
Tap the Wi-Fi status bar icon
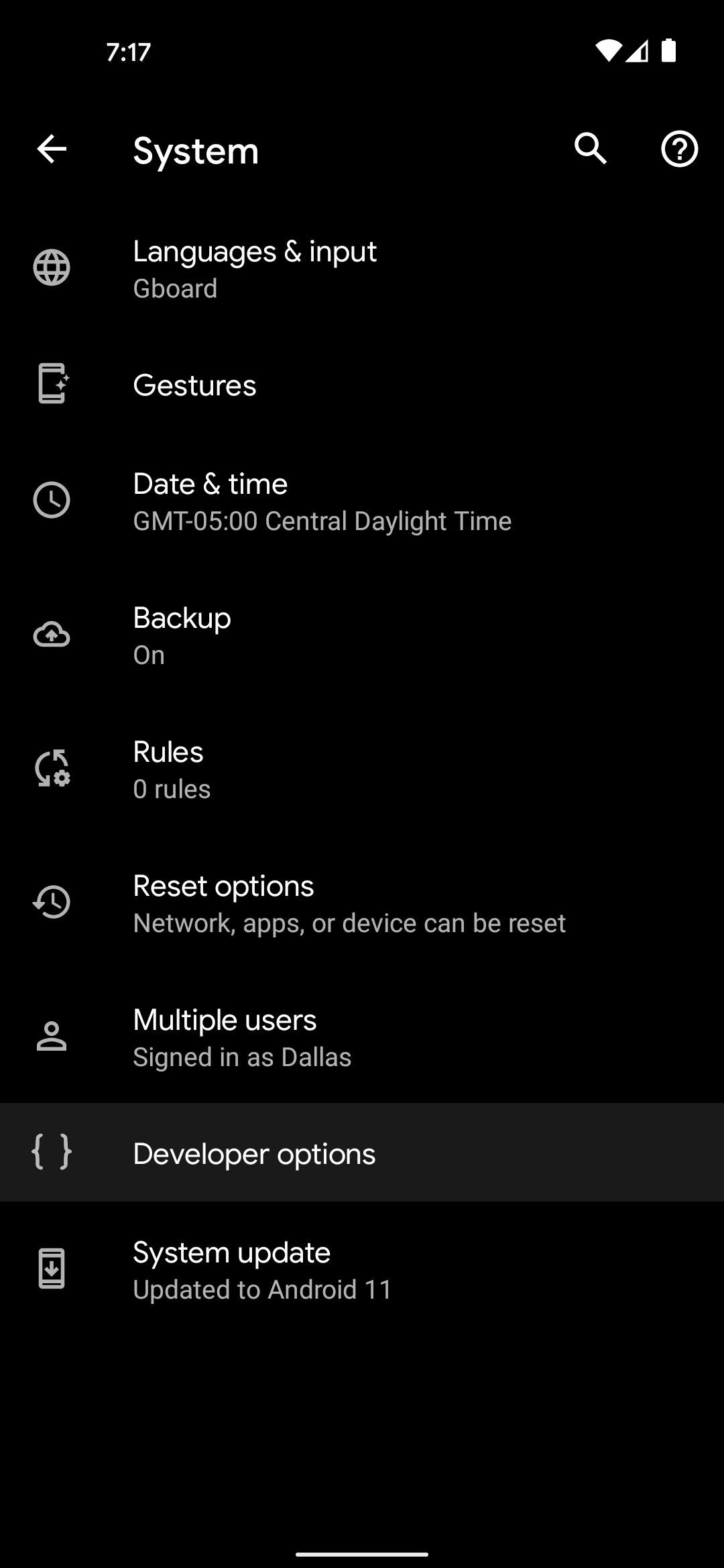[609, 52]
